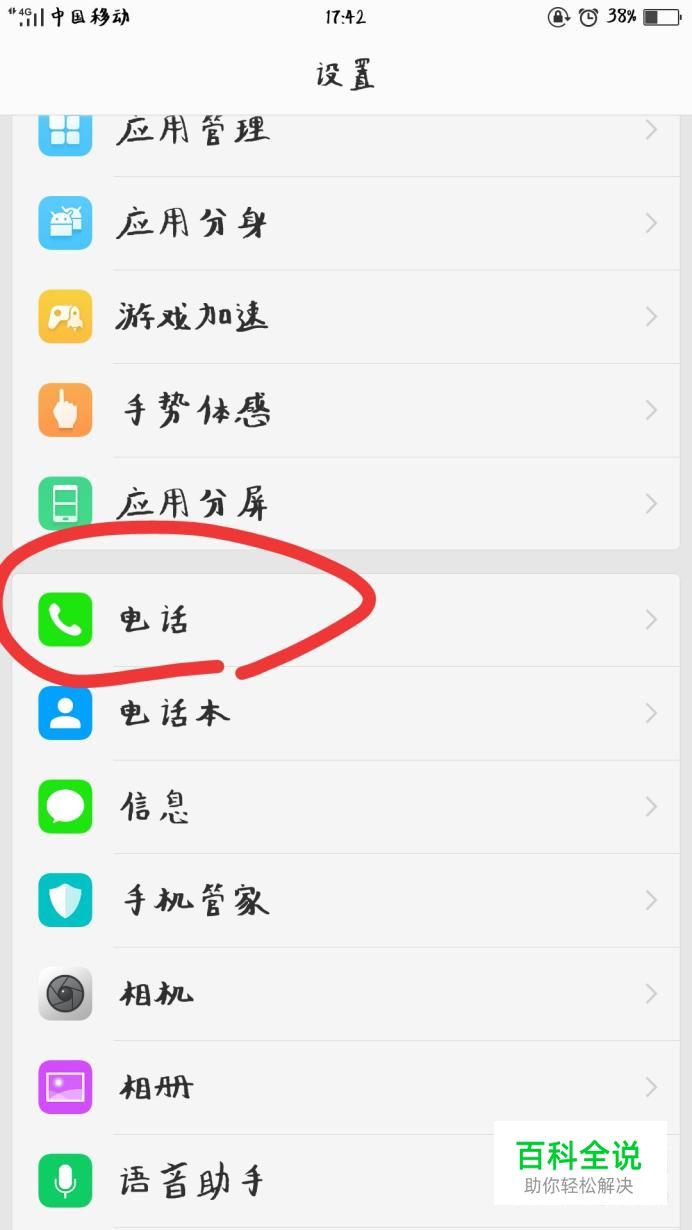This screenshot has height=1230, width=692.
Task: Open the 电话本 row
Action: click(346, 713)
